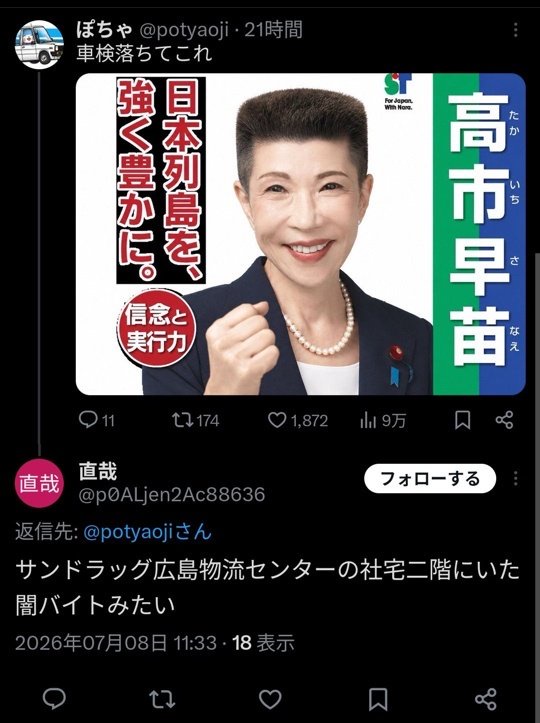The width and height of the screenshot is (540, 723).
Task: Reply to ぽちゃ's post with 11 comments
Action: tap(97, 420)
